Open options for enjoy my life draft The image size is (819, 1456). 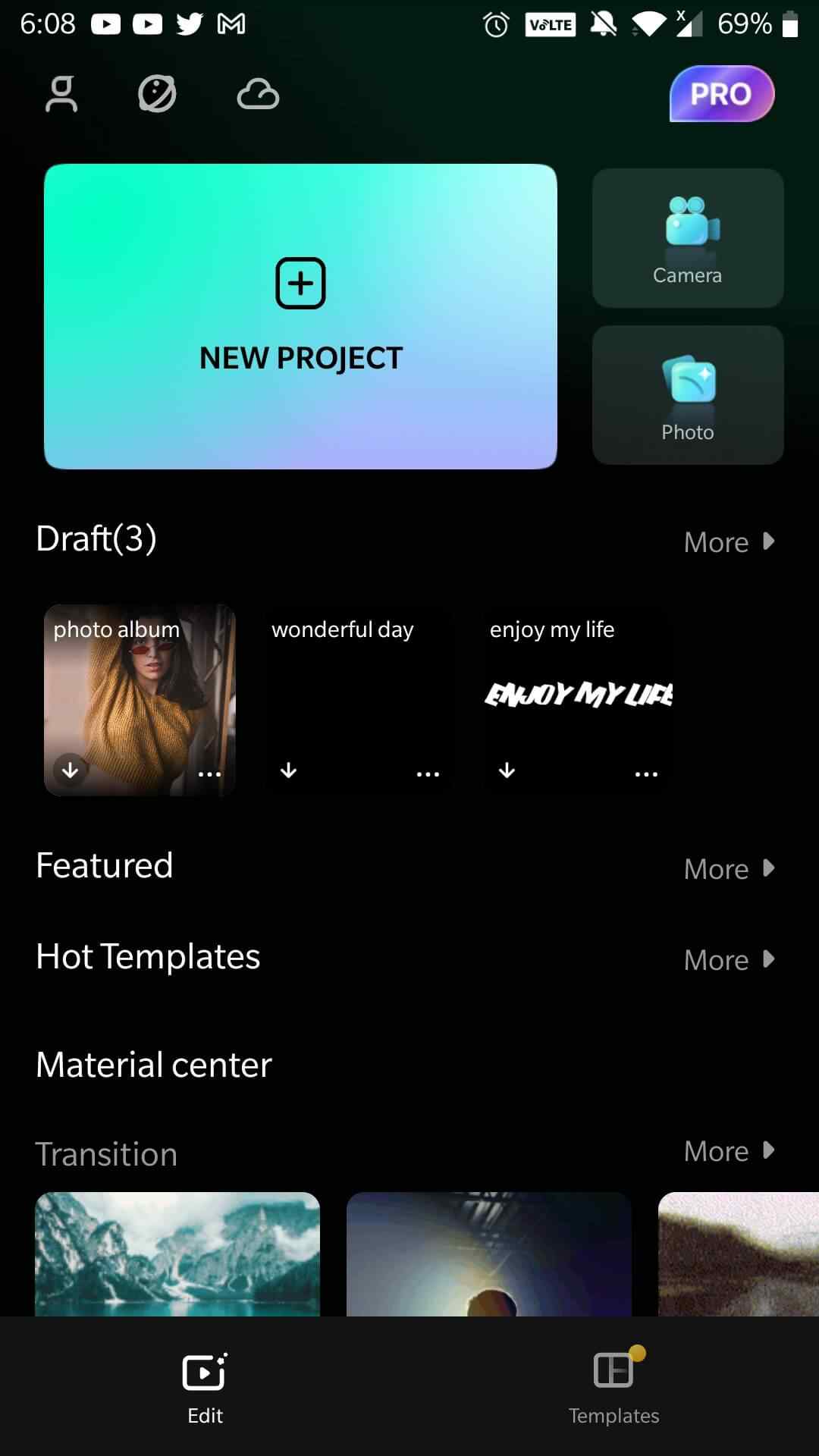[646, 773]
